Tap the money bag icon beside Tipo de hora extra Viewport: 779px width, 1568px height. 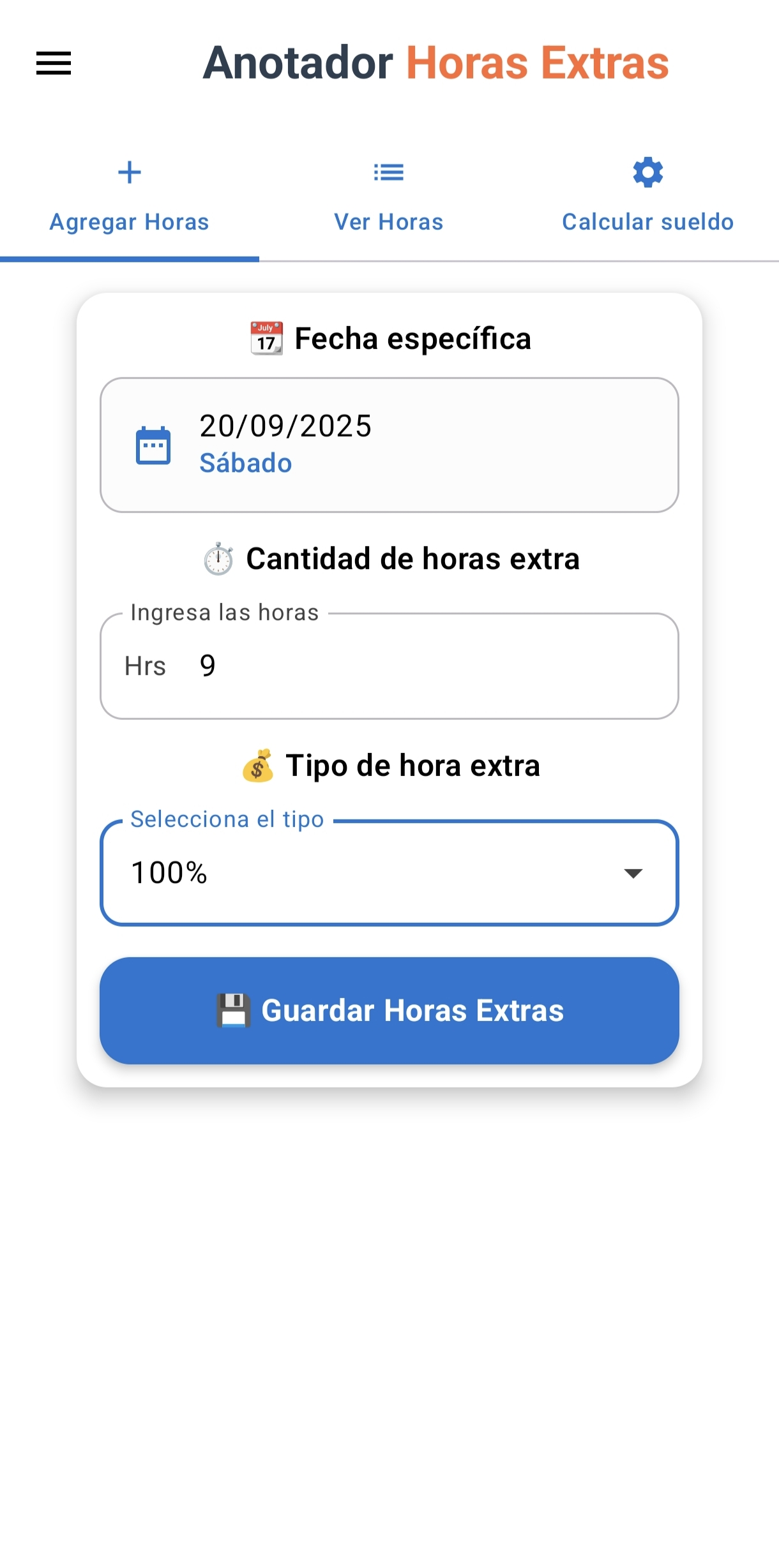tap(258, 765)
